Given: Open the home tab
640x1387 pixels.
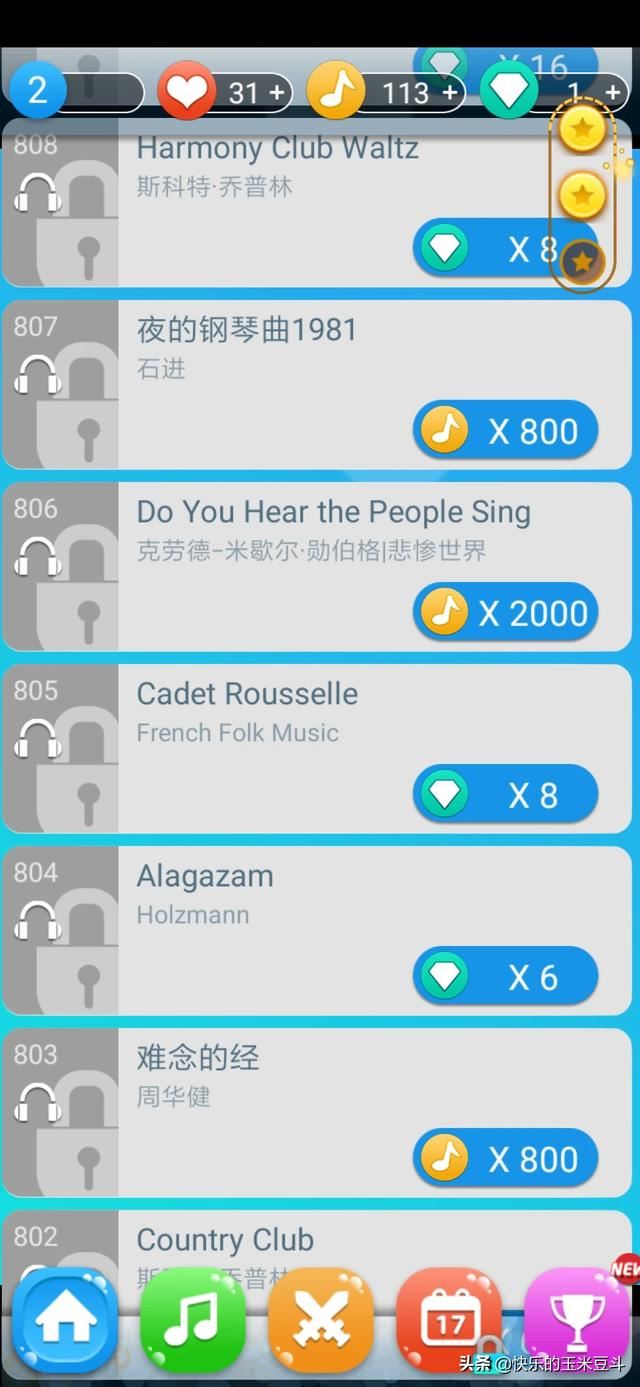Looking at the screenshot, I should click(x=65, y=1321).
